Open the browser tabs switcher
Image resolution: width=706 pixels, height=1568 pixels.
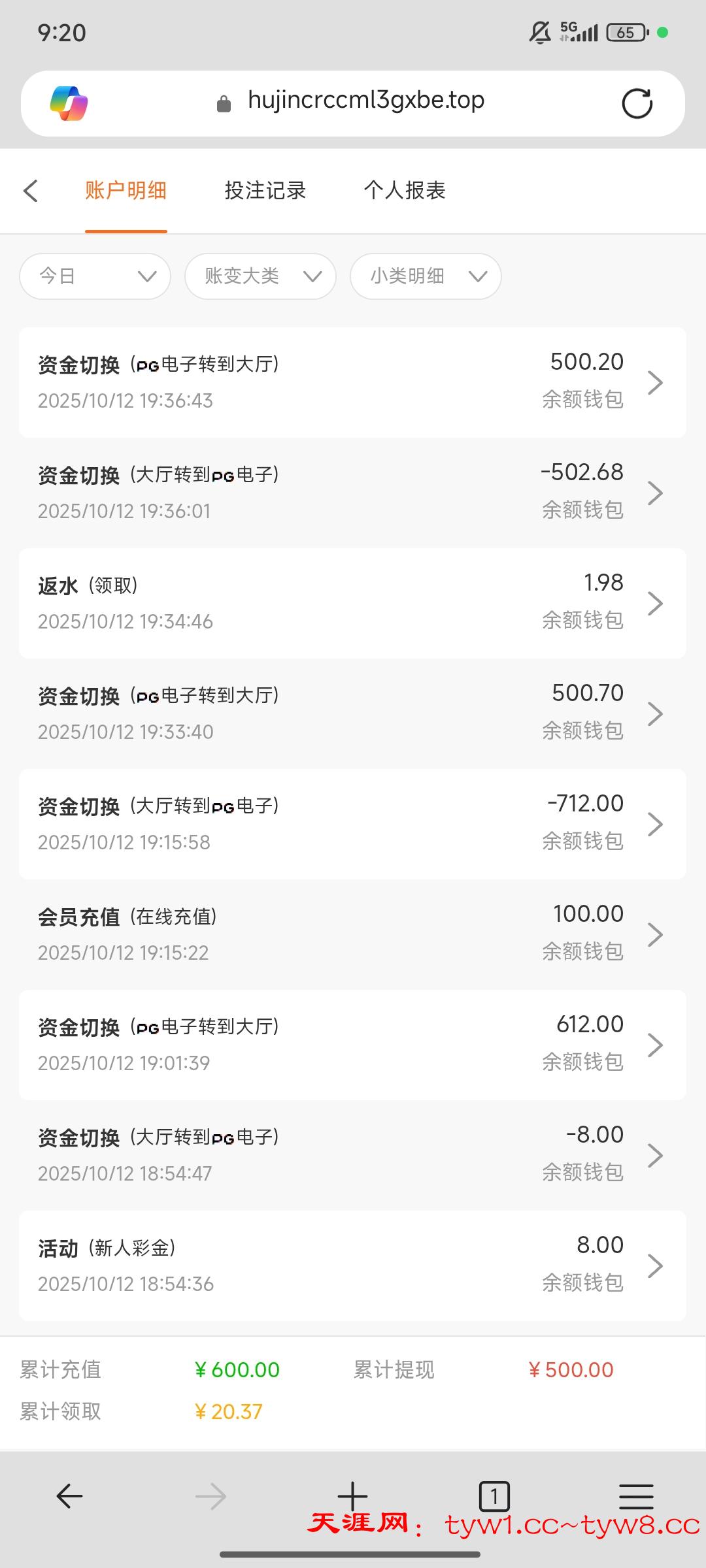(x=494, y=1495)
